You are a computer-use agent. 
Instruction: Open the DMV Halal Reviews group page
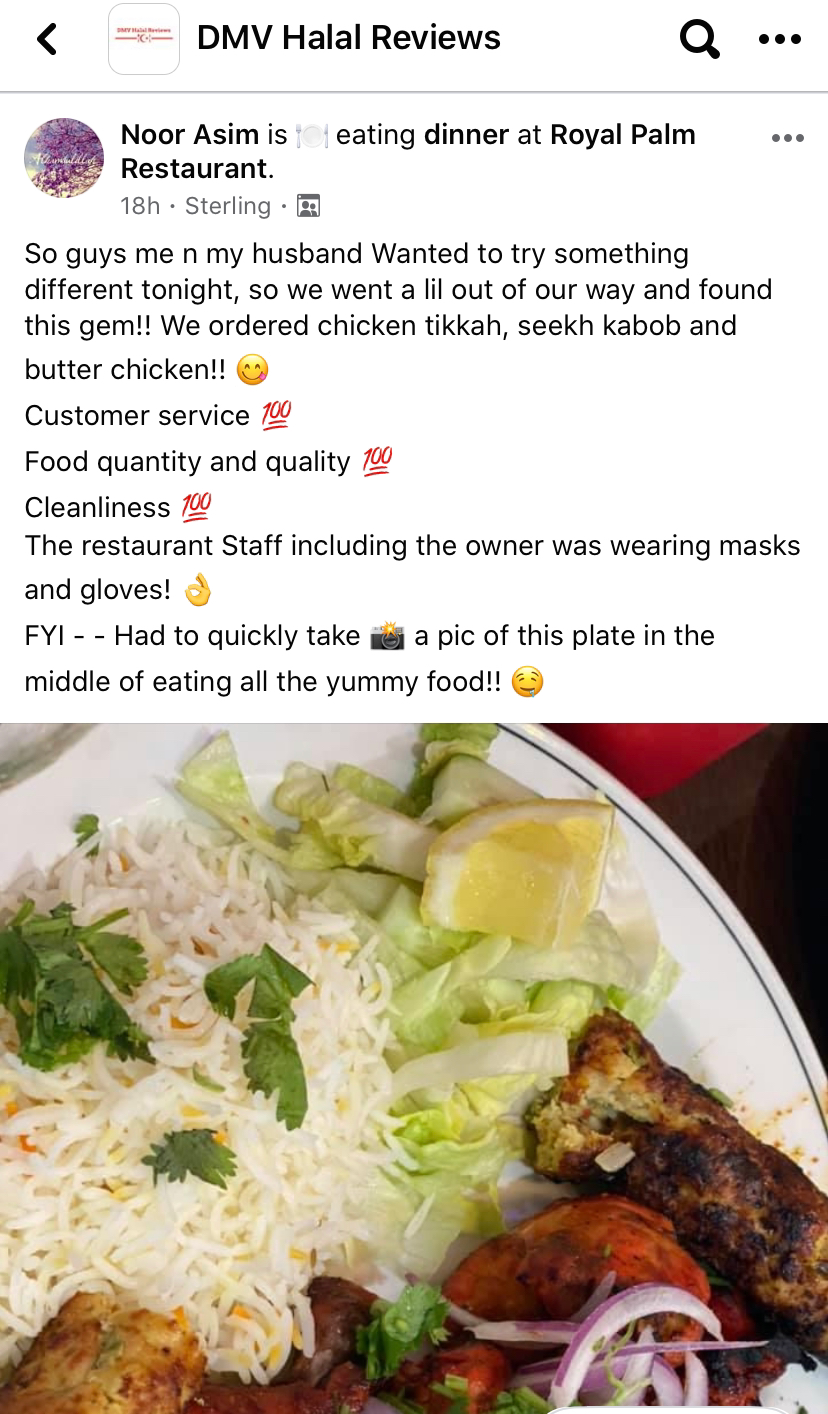(348, 38)
